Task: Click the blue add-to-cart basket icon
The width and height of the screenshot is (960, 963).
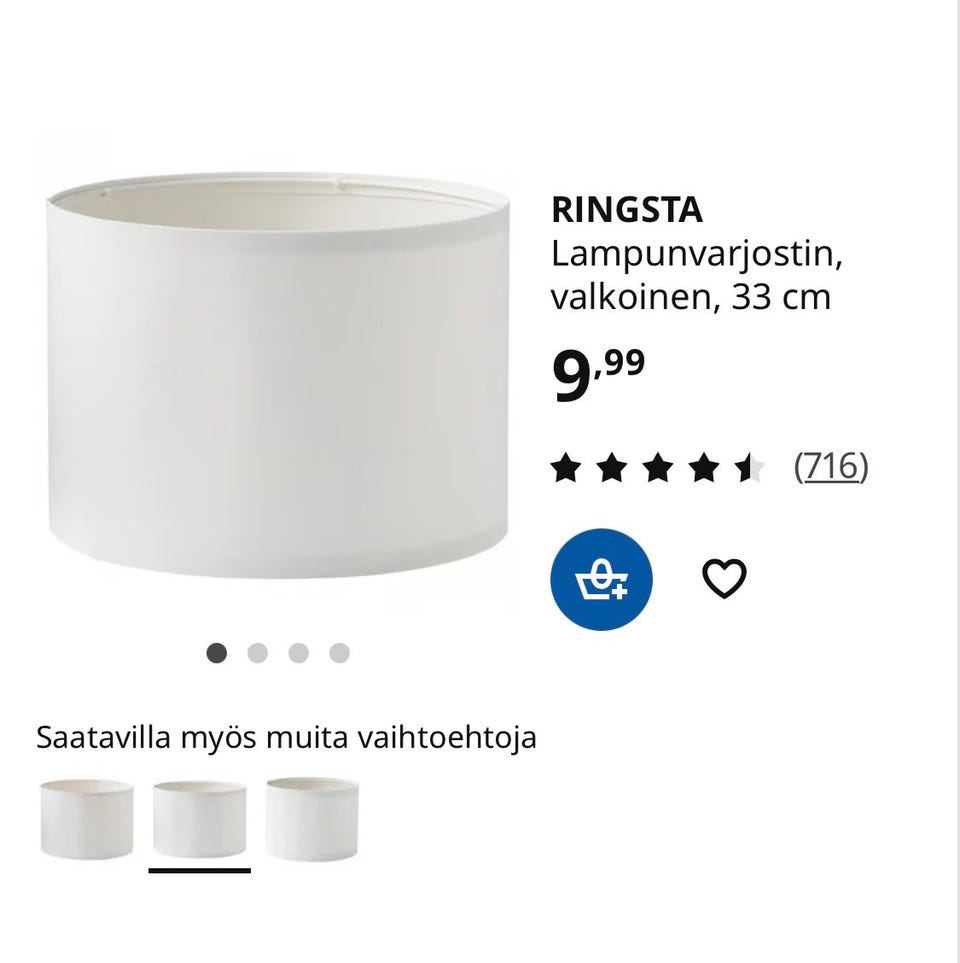Action: click(x=600, y=578)
